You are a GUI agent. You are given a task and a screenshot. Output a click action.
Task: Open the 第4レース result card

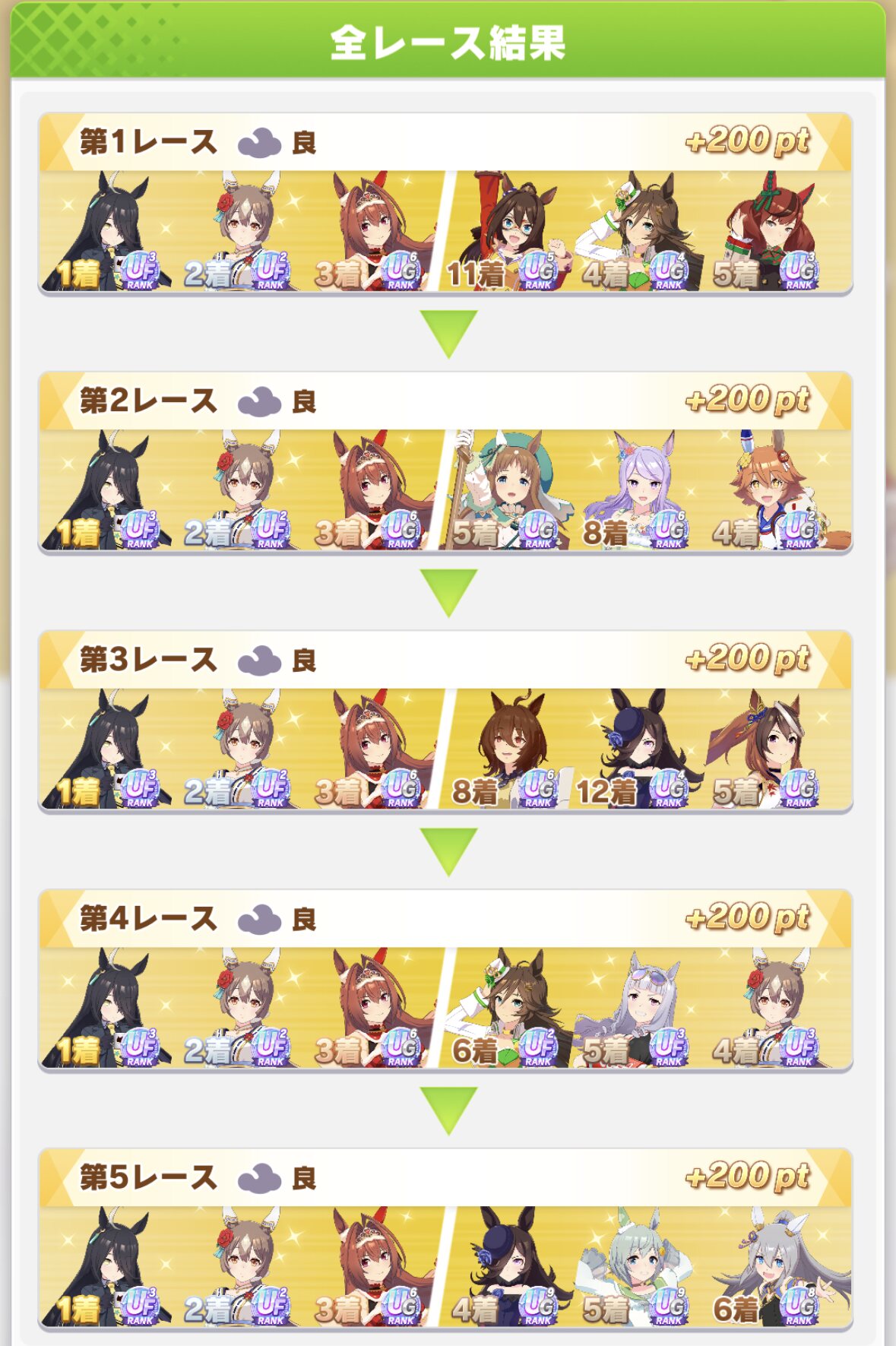[445, 980]
